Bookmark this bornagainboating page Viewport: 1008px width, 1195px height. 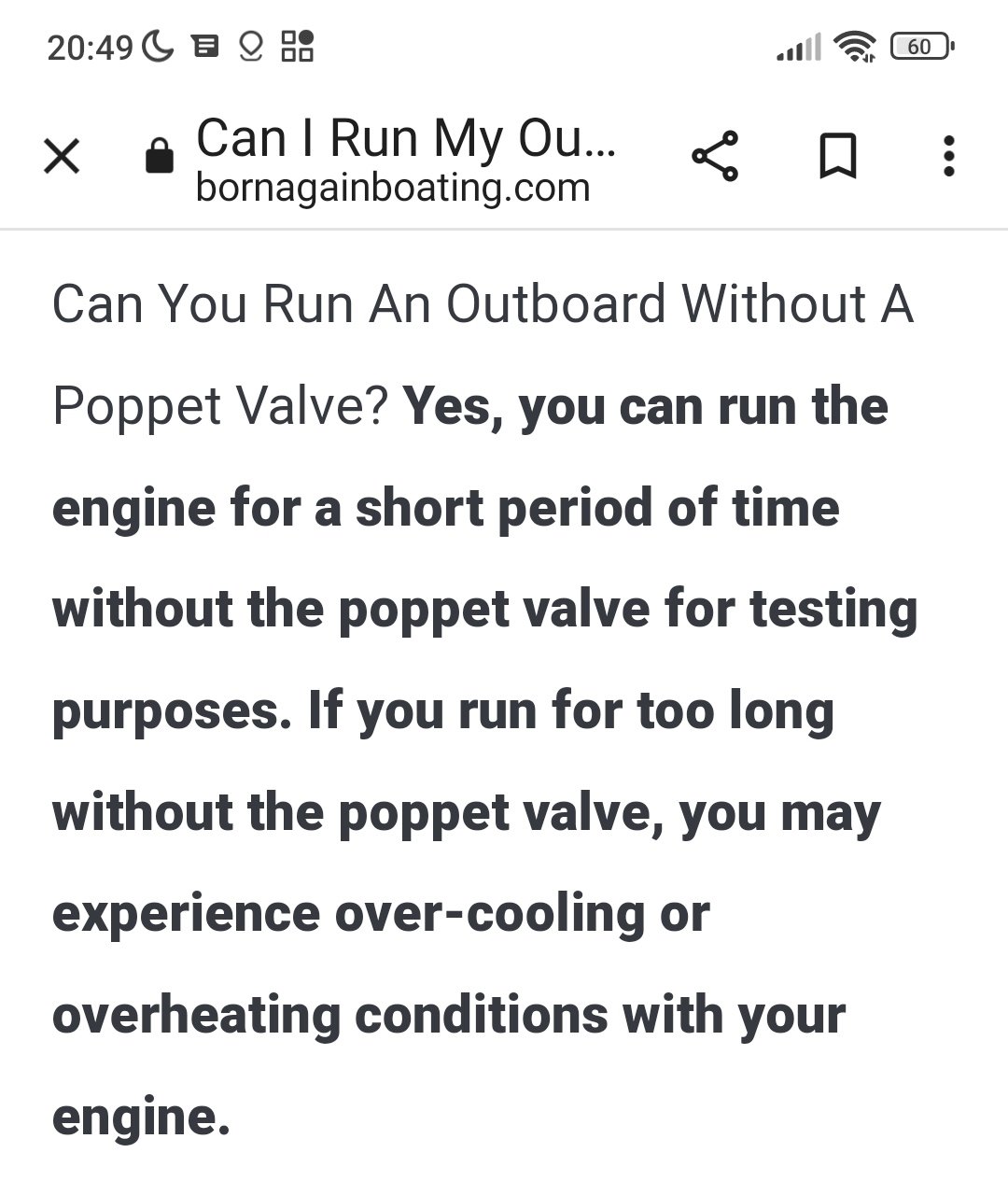837,156
